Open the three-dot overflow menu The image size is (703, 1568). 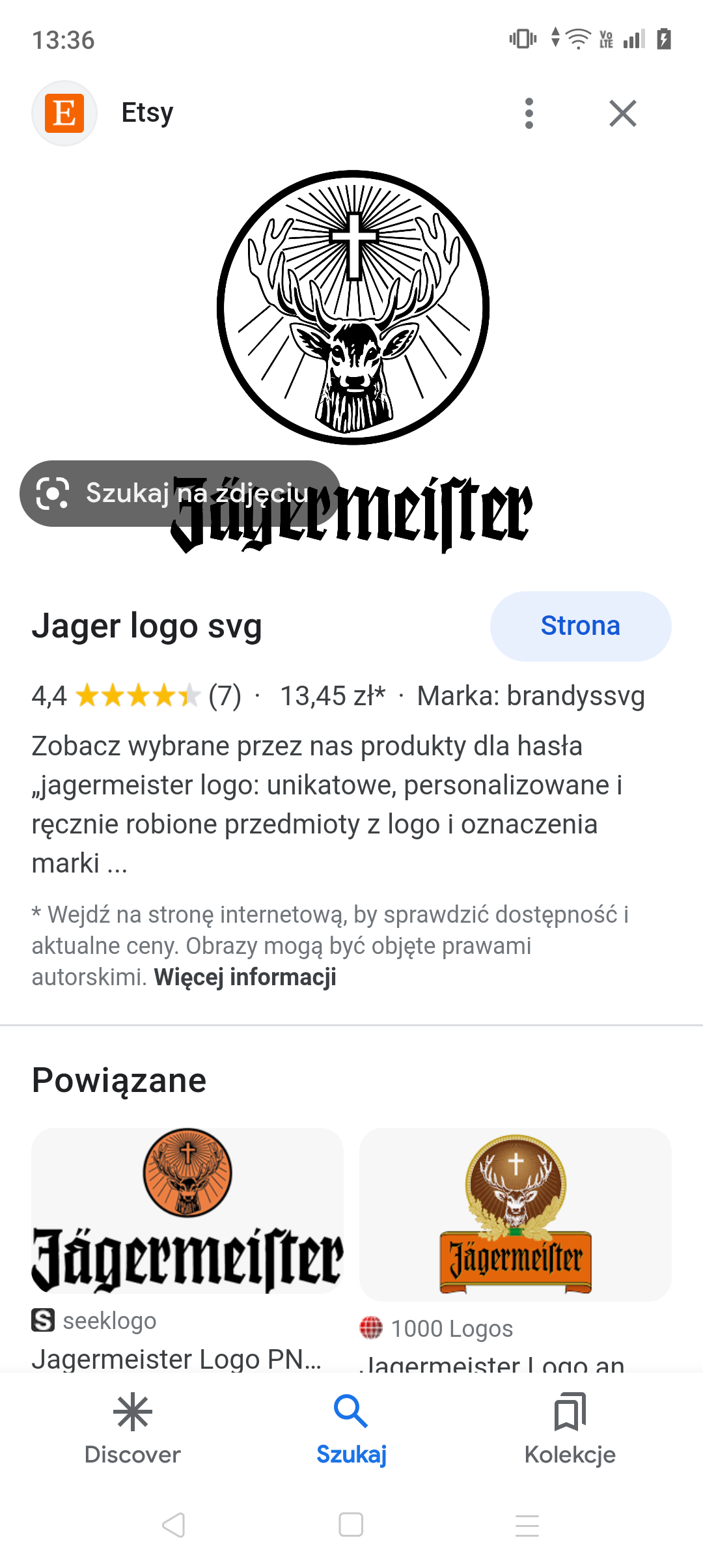tap(529, 113)
